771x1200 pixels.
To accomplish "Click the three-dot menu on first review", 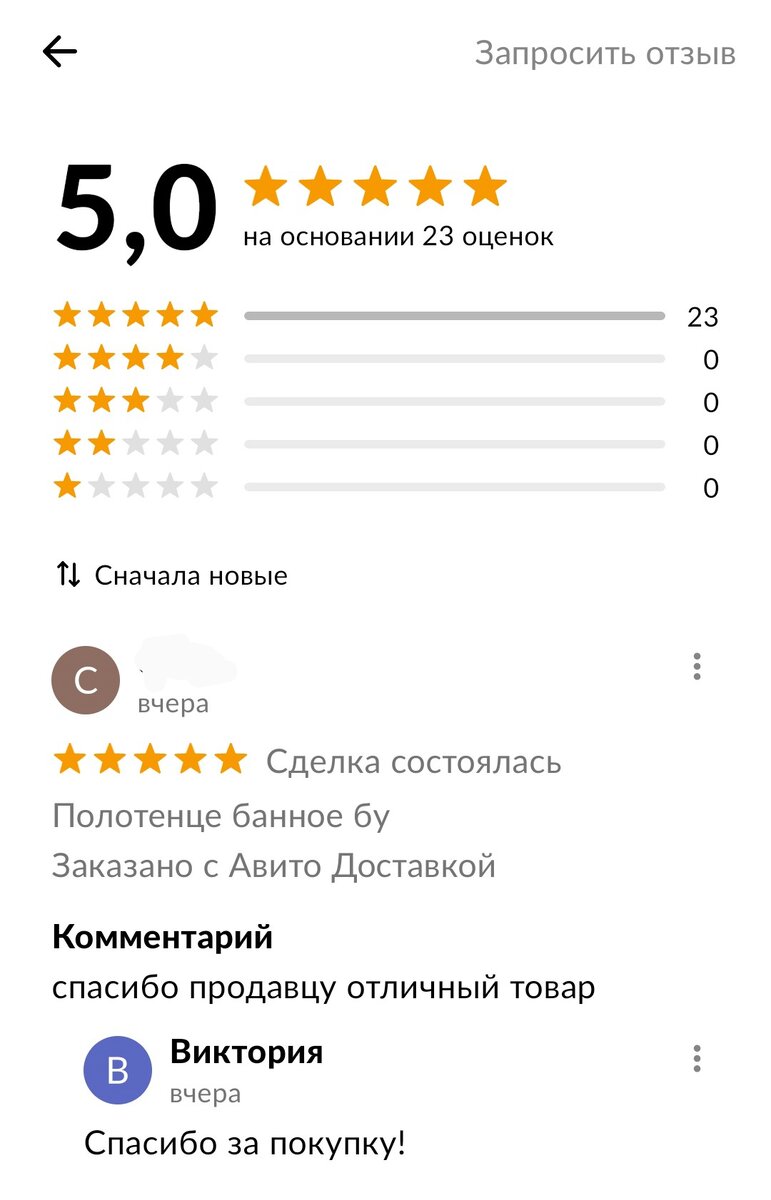I will point(697,668).
